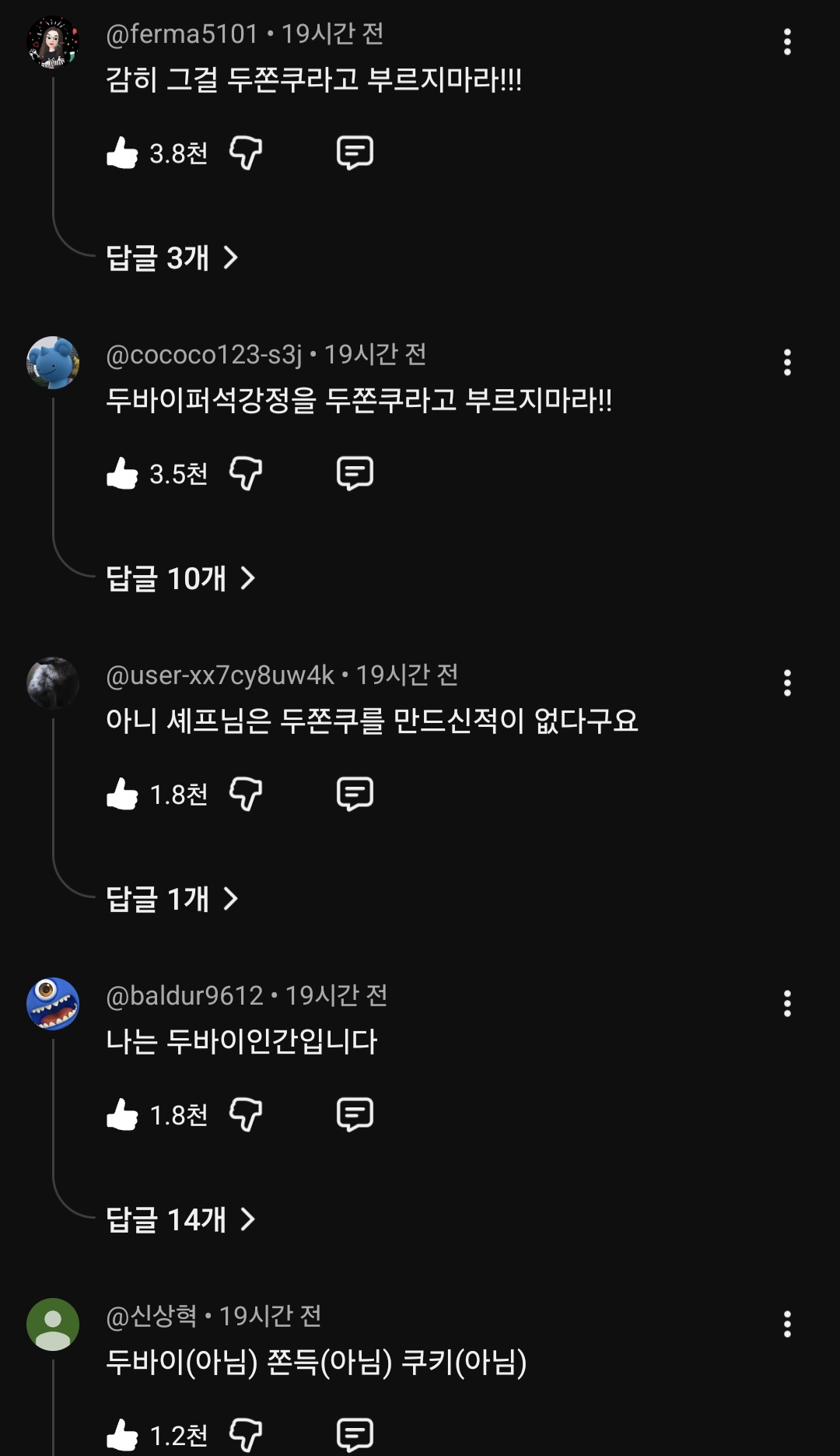Reply to @cococo123-s3j's comment
Screen dimensions: 840x1456
355,473
